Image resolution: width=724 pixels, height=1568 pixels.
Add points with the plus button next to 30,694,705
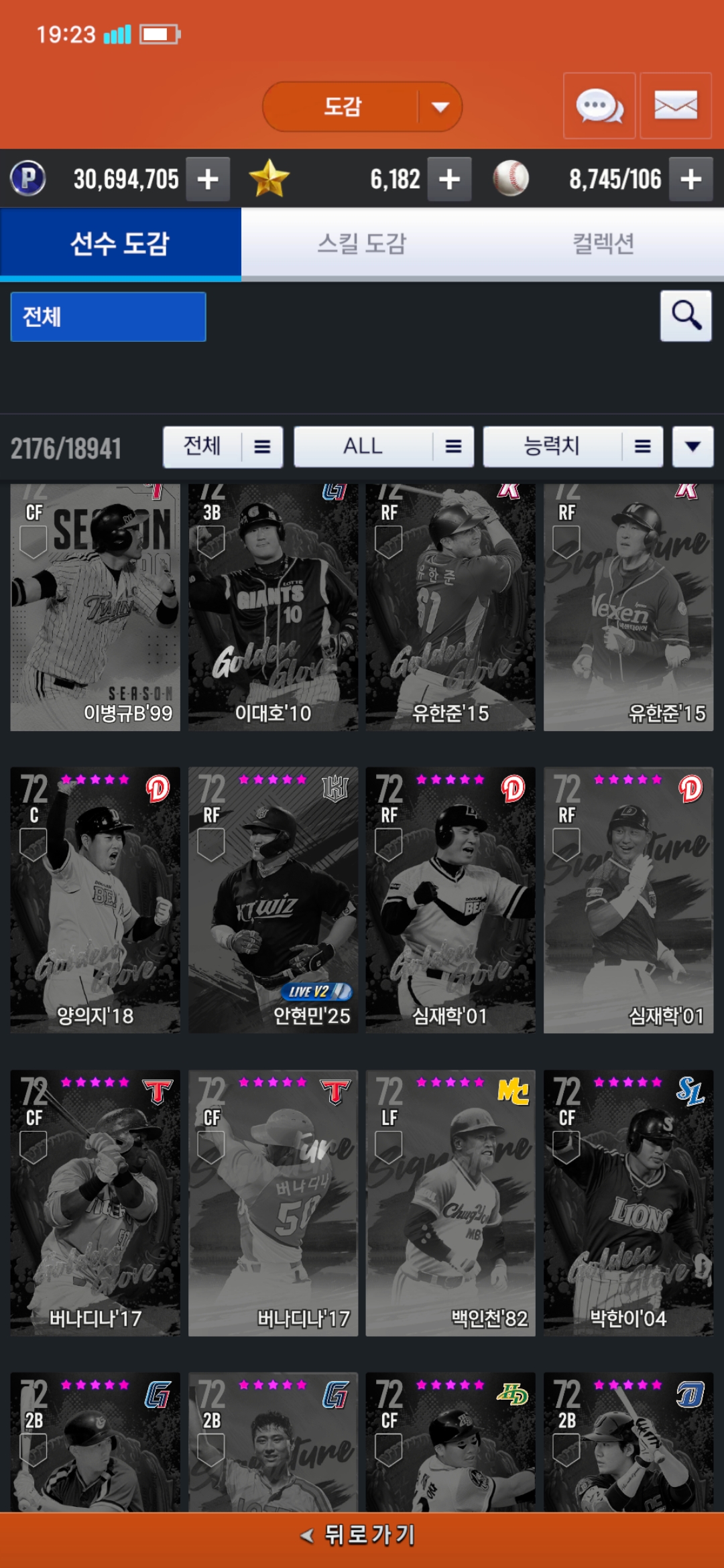208,179
